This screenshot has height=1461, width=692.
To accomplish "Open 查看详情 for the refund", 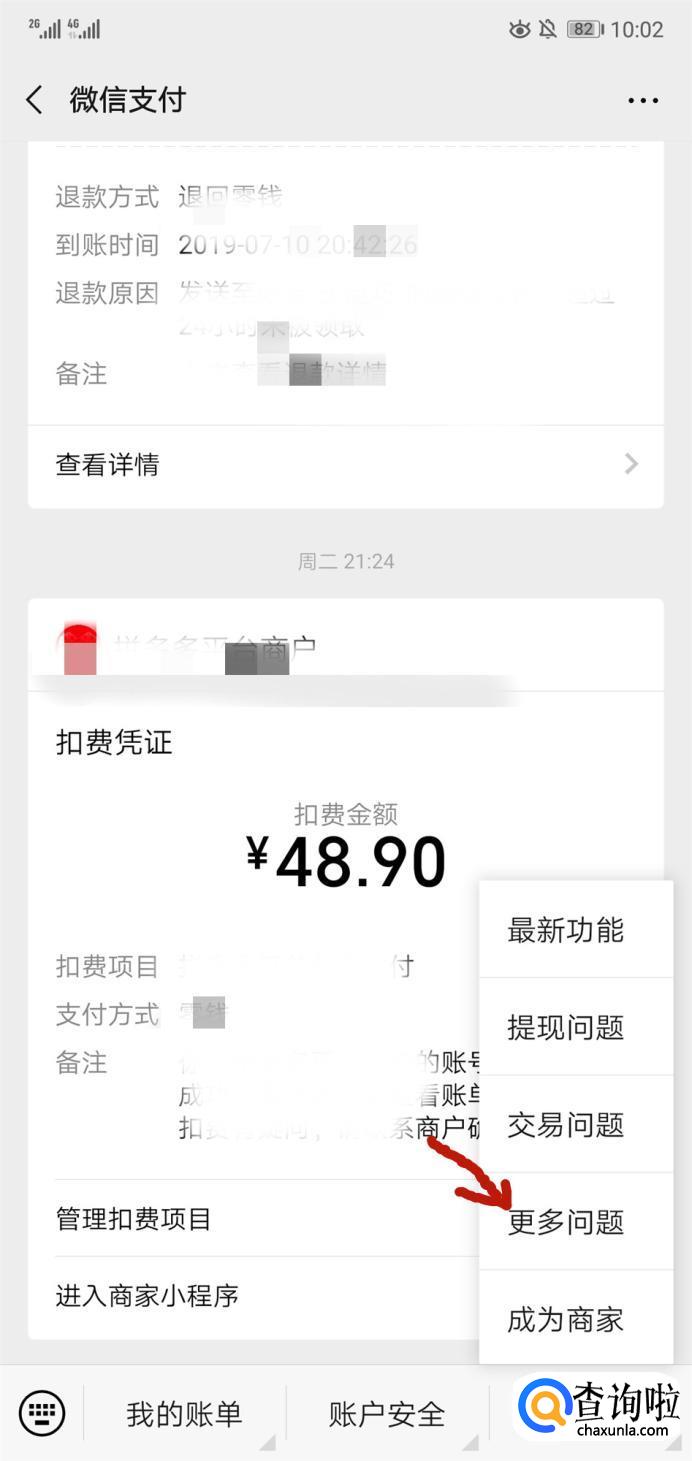I will tap(346, 464).
